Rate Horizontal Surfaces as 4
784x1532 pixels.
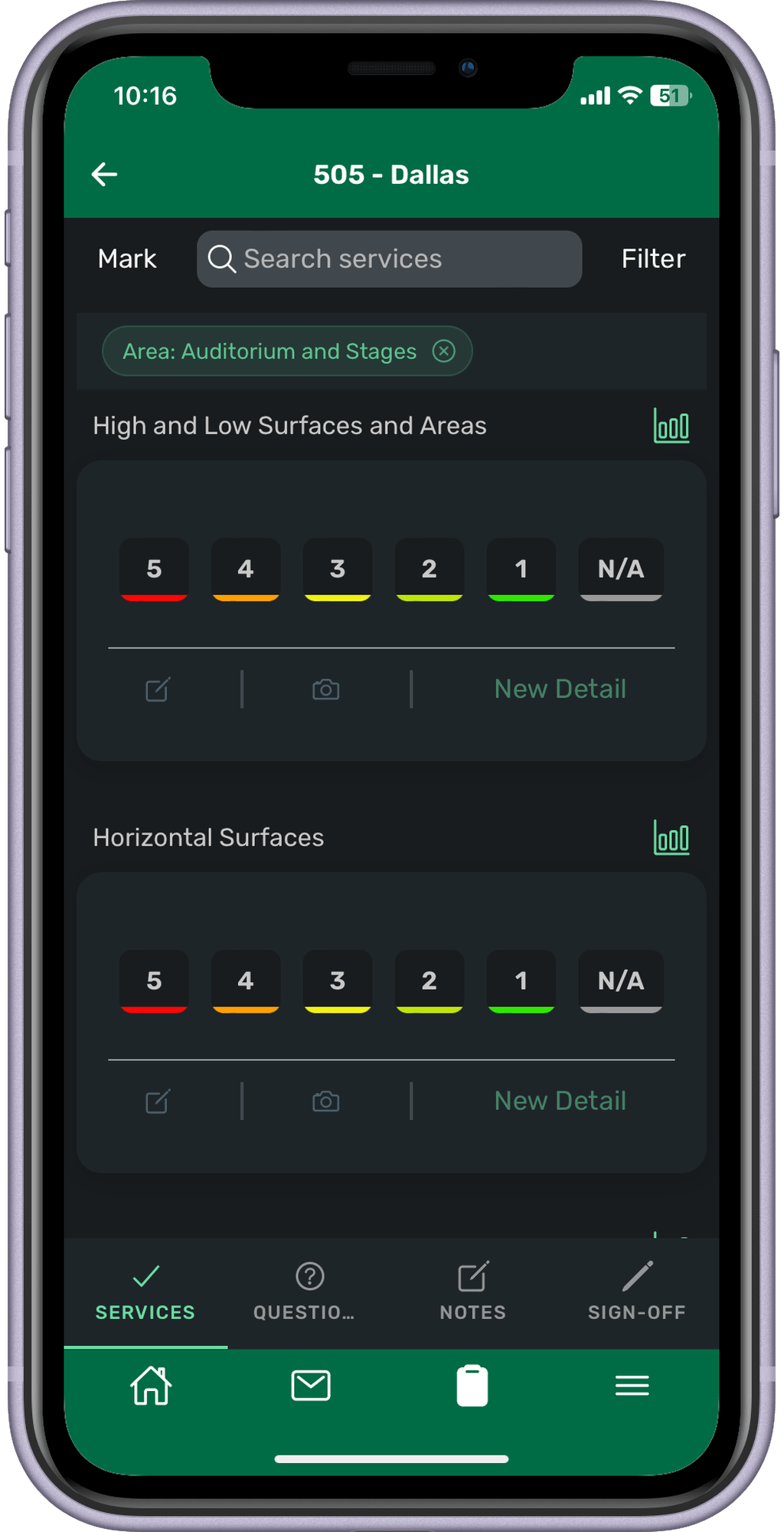click(246, 981)
